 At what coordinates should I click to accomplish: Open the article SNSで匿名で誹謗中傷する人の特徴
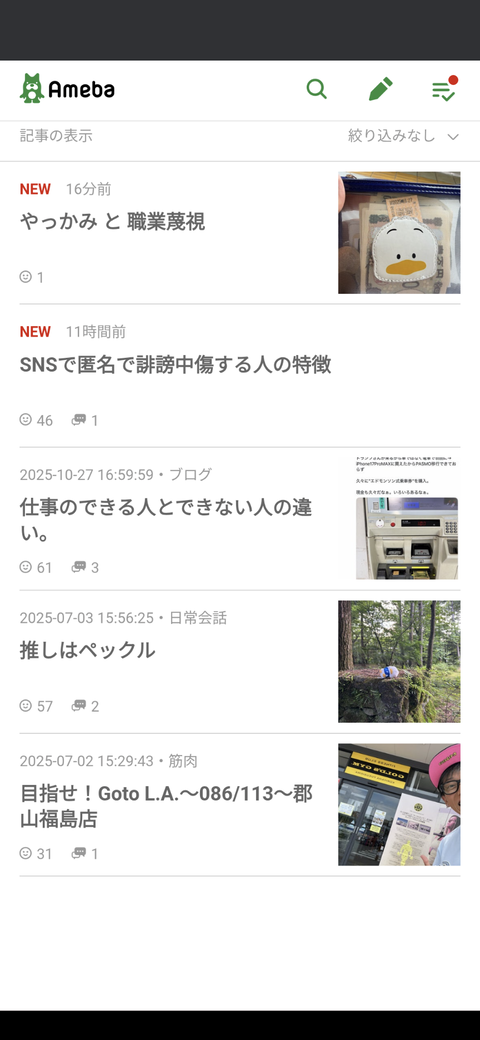pyautogui.click(x=175, y=365)
